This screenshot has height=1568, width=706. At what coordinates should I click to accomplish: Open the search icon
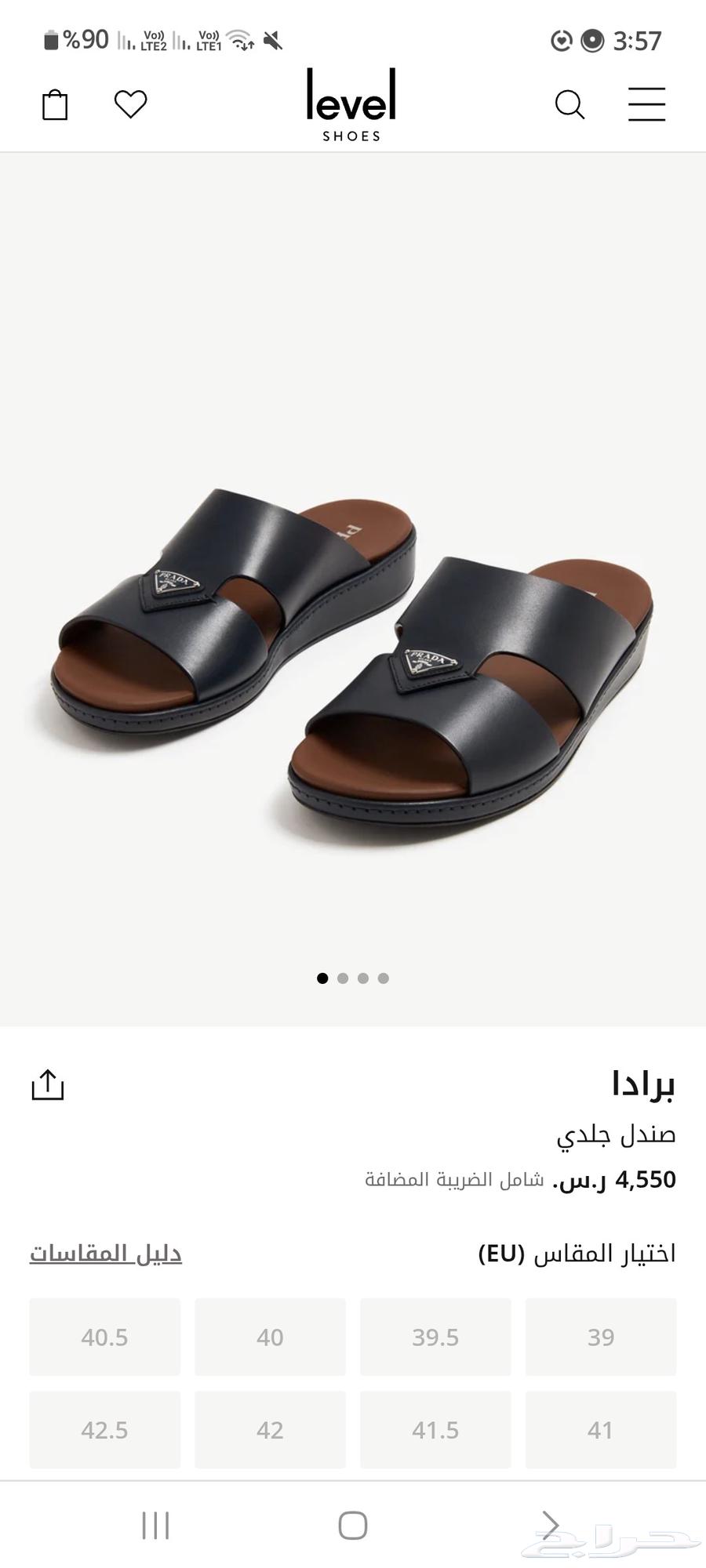tap(570, 102)
